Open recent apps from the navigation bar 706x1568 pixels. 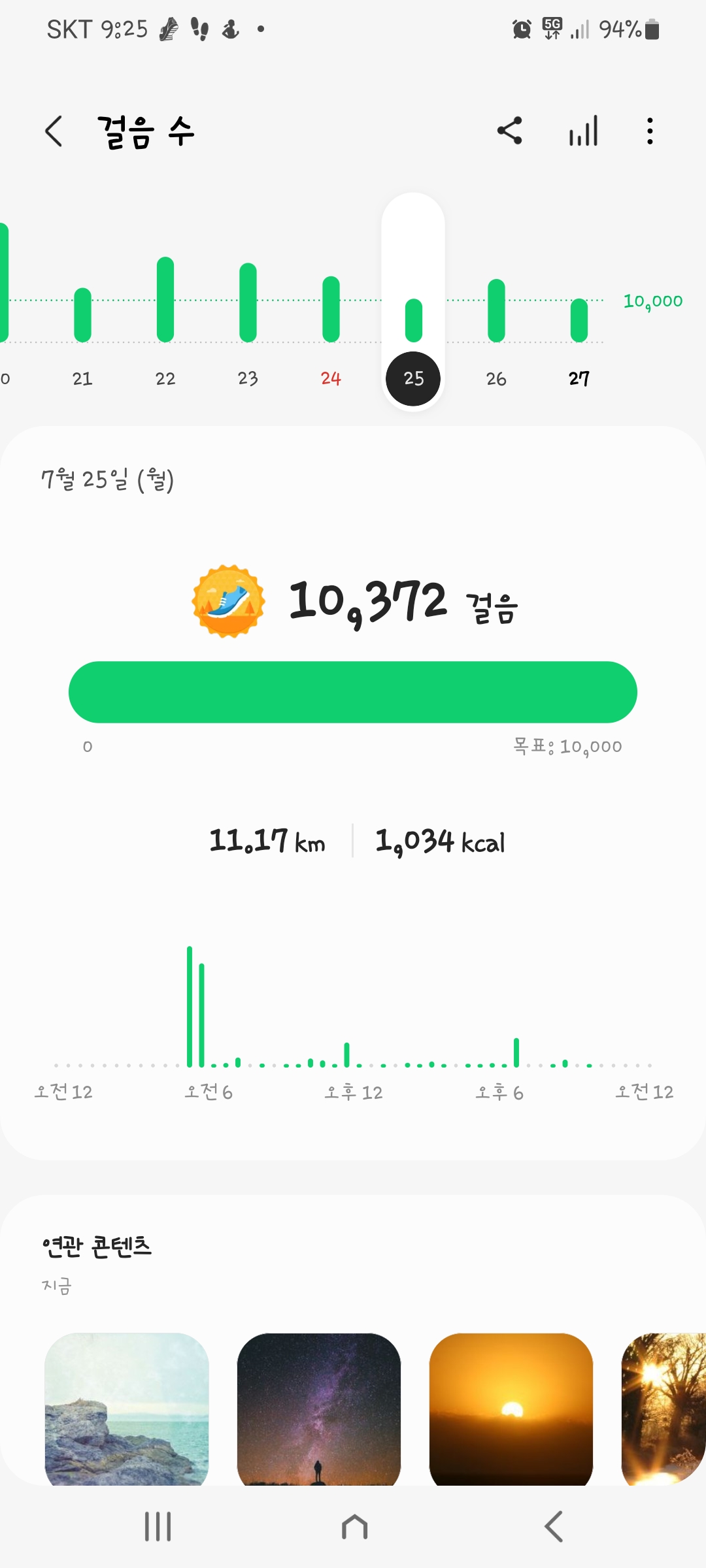tap(158, 1527)
